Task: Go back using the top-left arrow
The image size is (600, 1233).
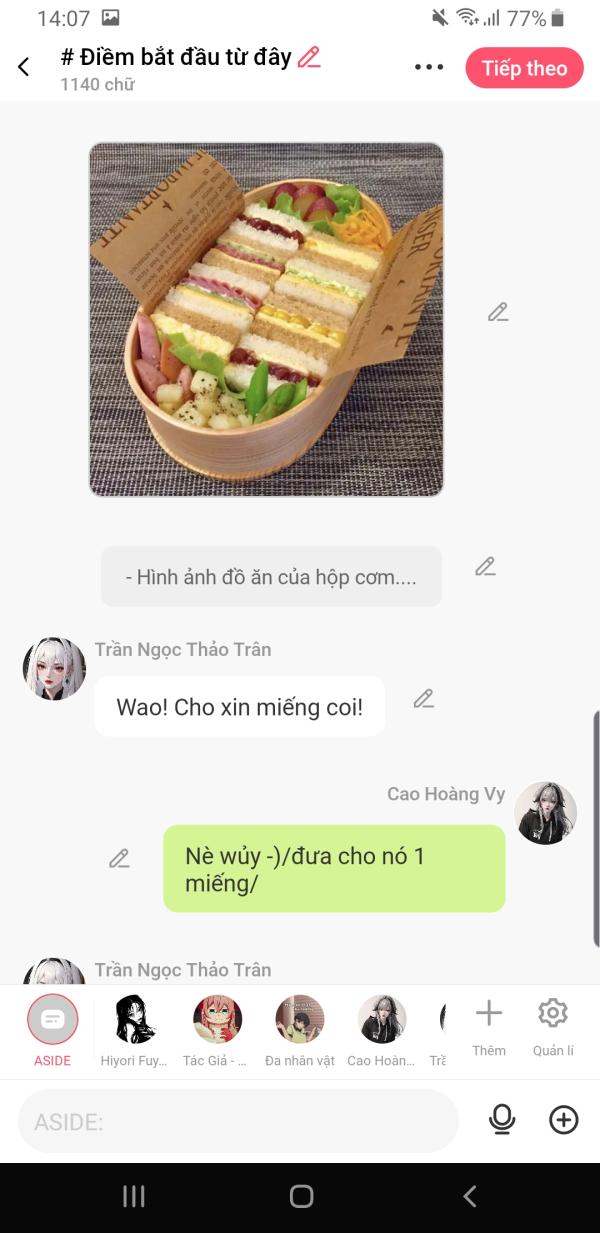Action: (x=24, y=67)
